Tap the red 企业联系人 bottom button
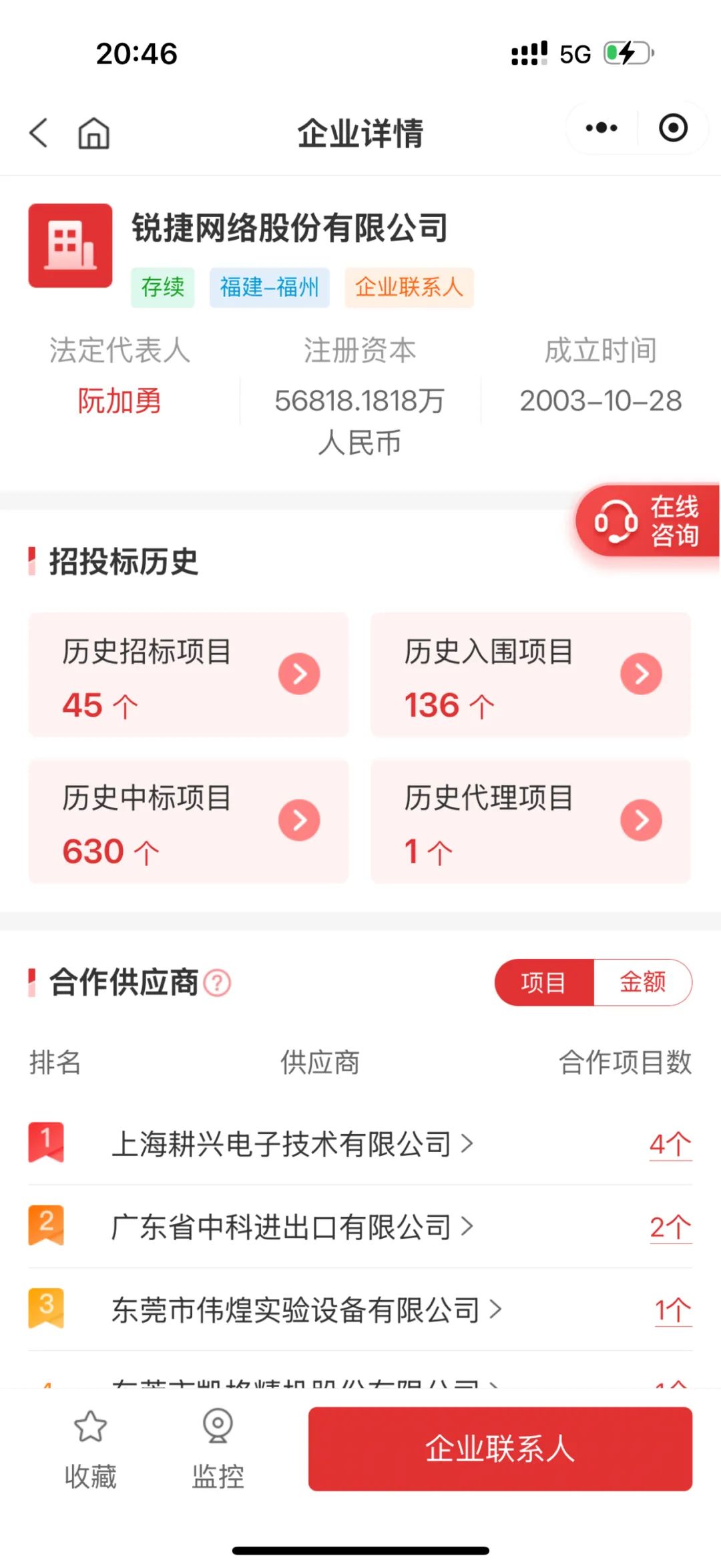Screen dimensions: 721x1568 tap(500, 1448)
